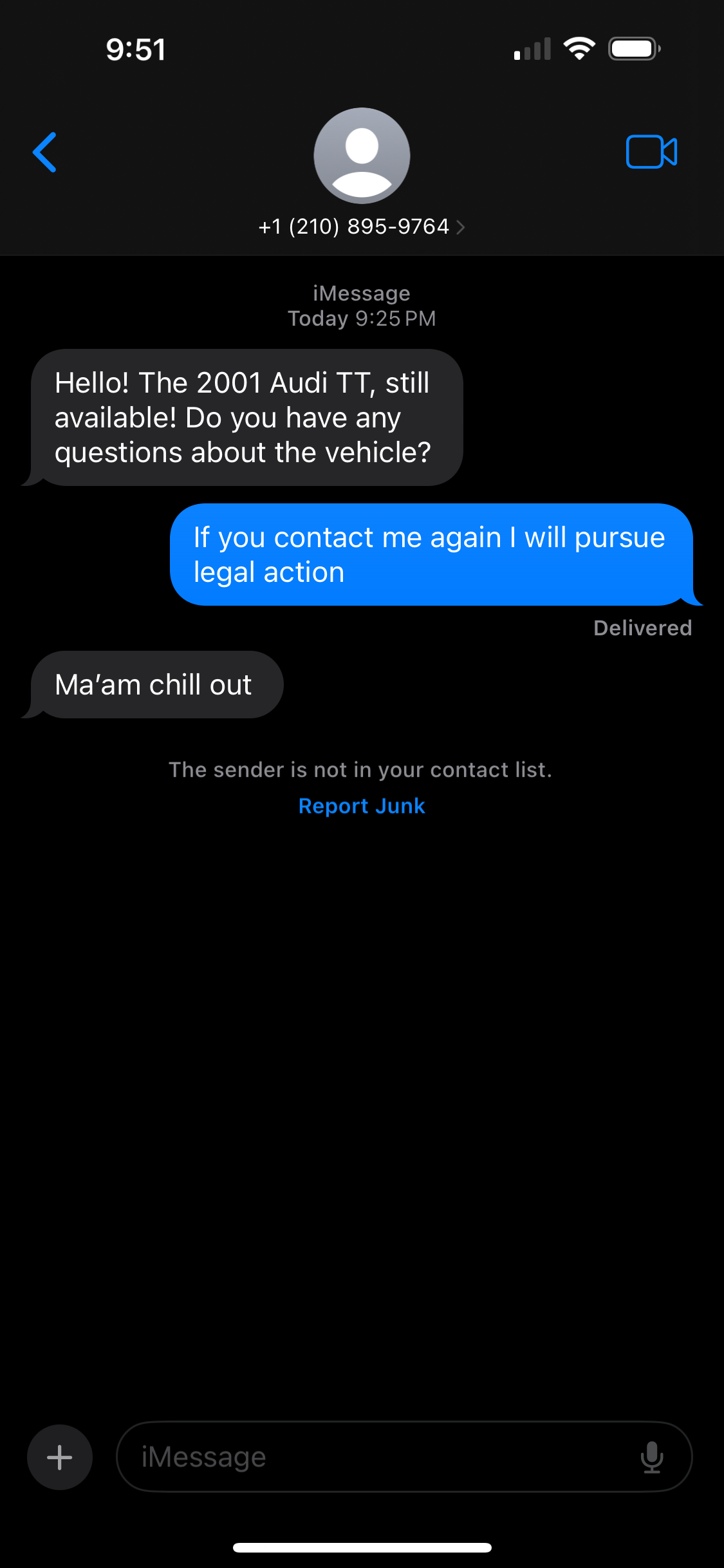The height and width of the screenshot is (1568, 724).
Task: Tap the contact avatar photo
Action: [x=362, y=156]
